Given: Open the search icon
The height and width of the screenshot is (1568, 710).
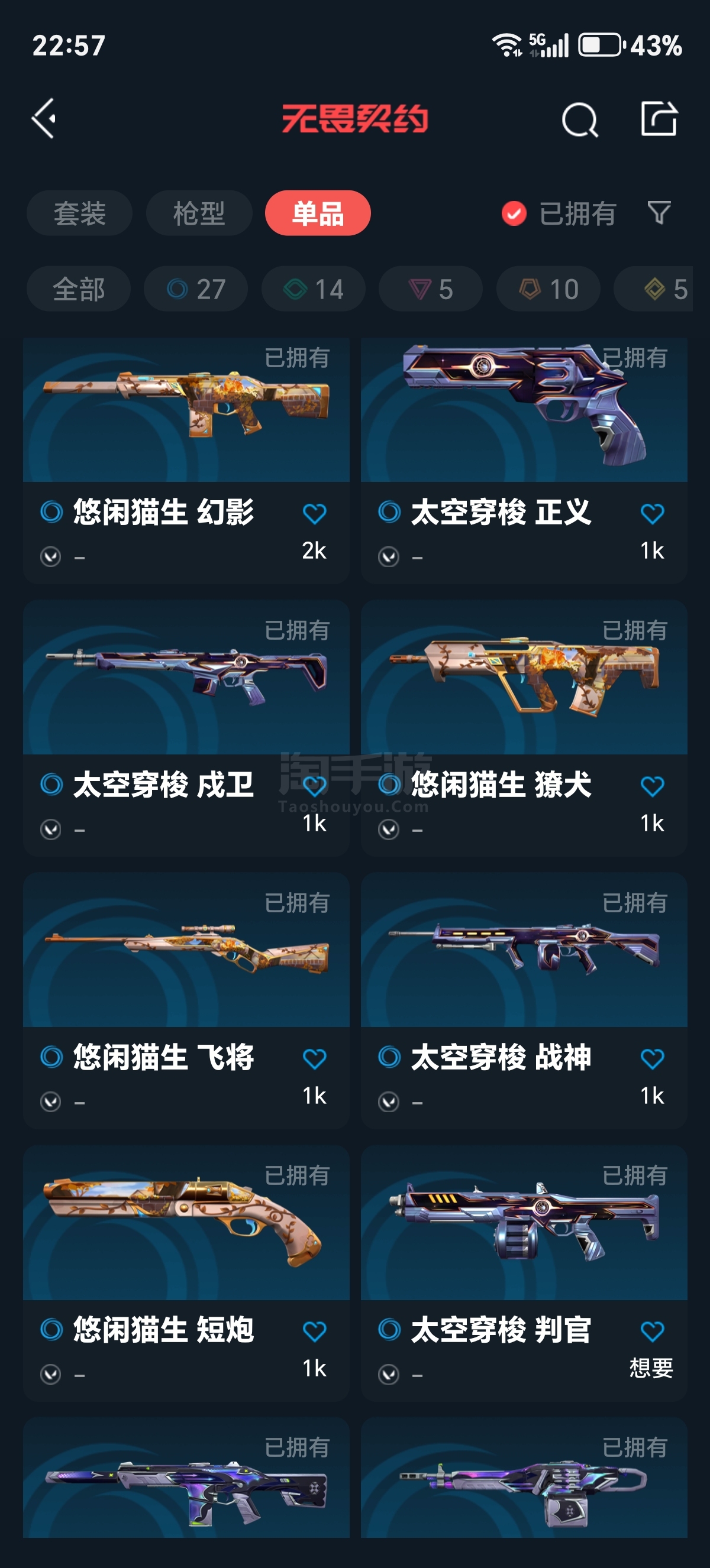Looking at the screenshot, I should (579, 119).
